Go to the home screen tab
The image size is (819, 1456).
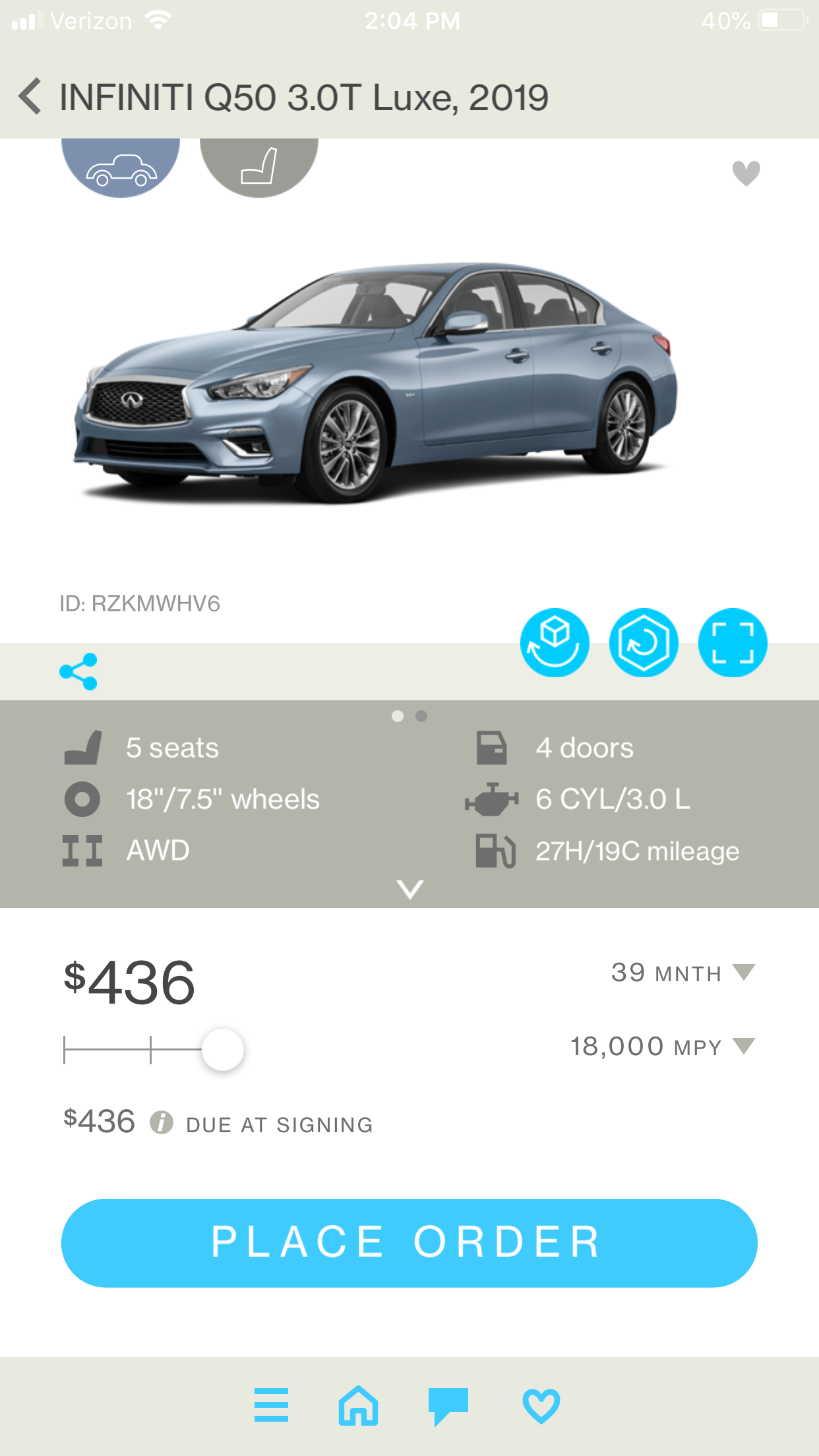coord(358,1405)
